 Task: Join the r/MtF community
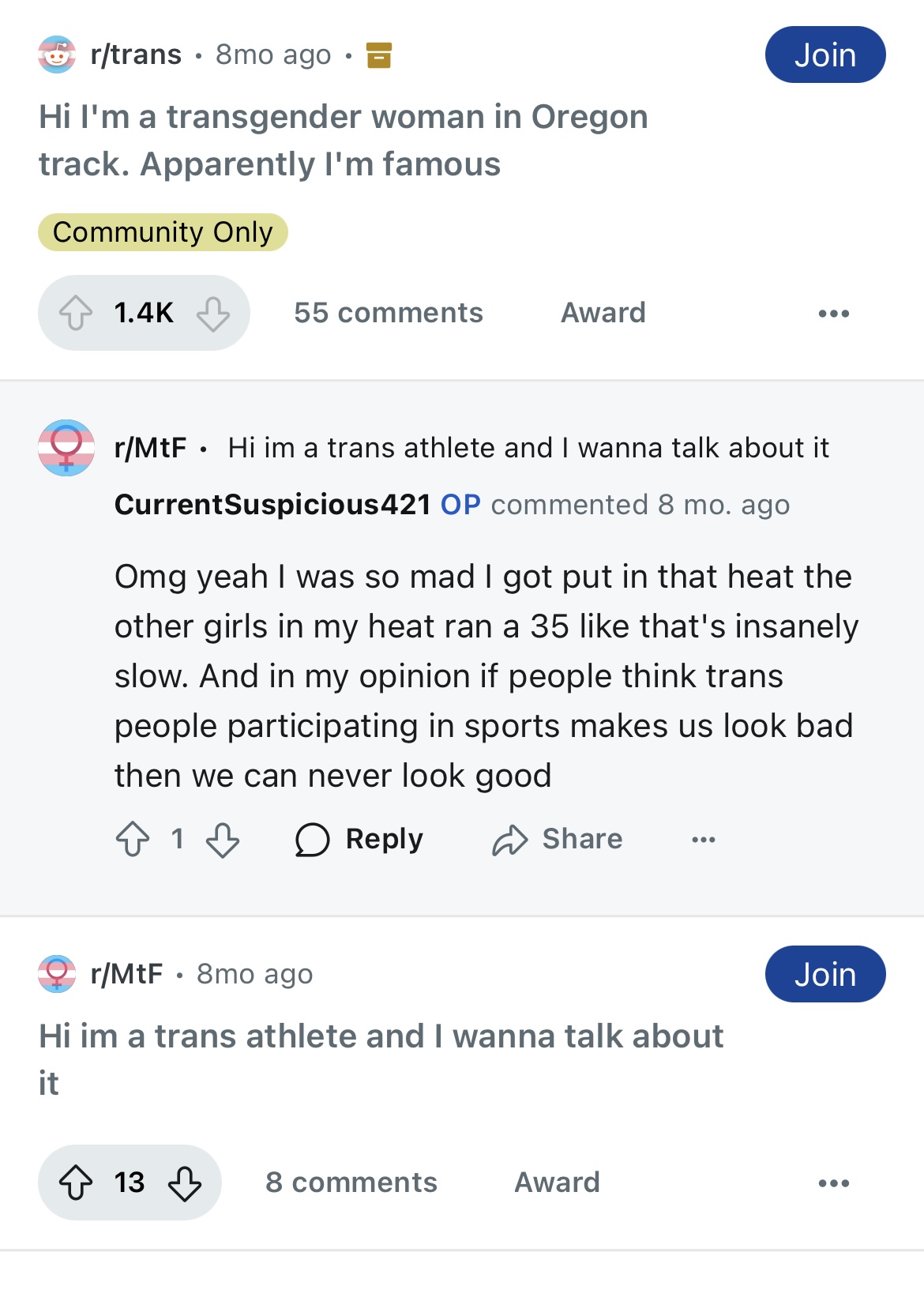tap(824, 974)
